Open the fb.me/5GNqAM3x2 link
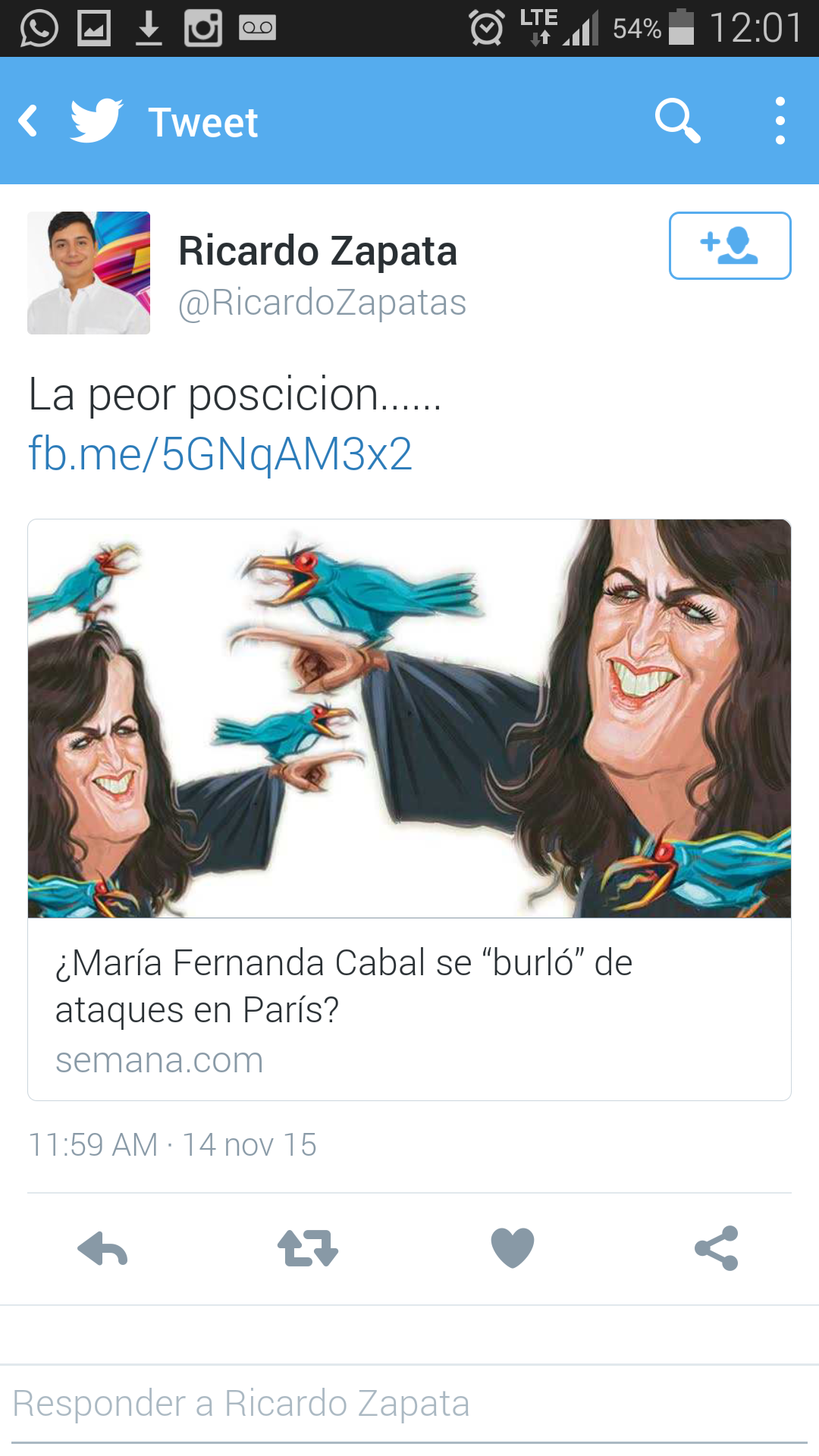 coord(220,454)
